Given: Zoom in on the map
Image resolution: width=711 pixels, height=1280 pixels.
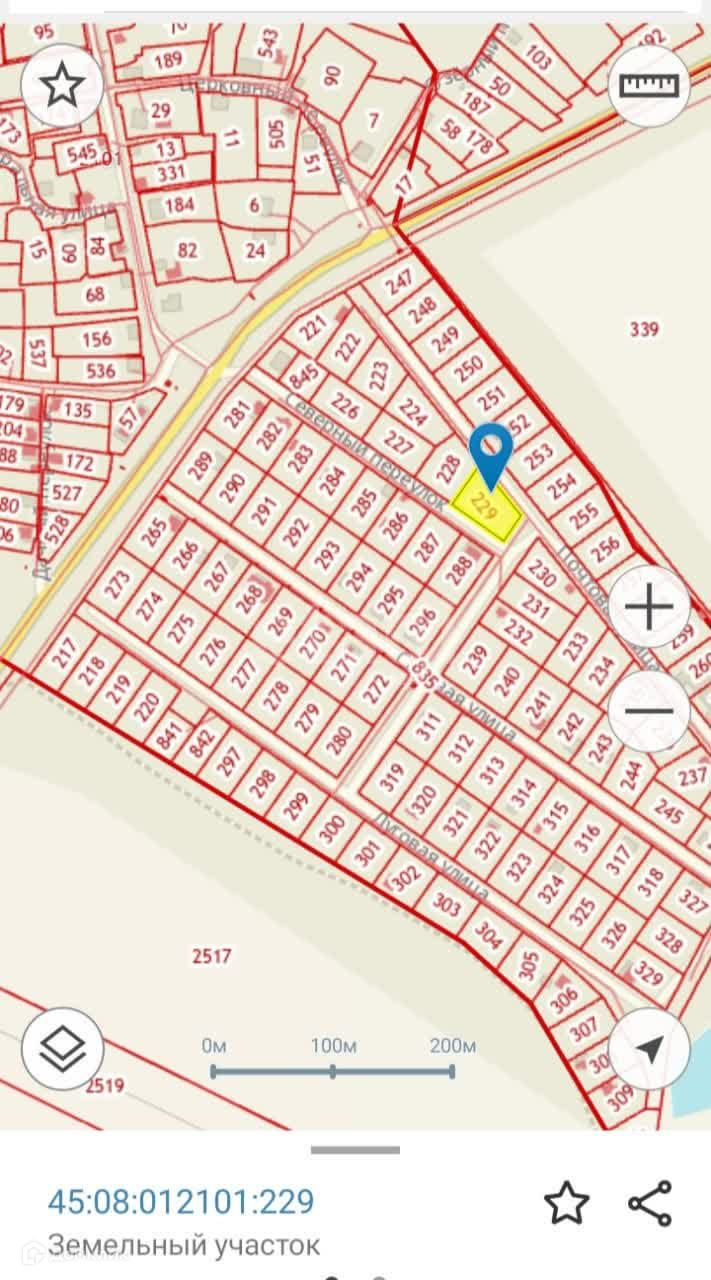Looking at the screenshot, I should point(650,607).
